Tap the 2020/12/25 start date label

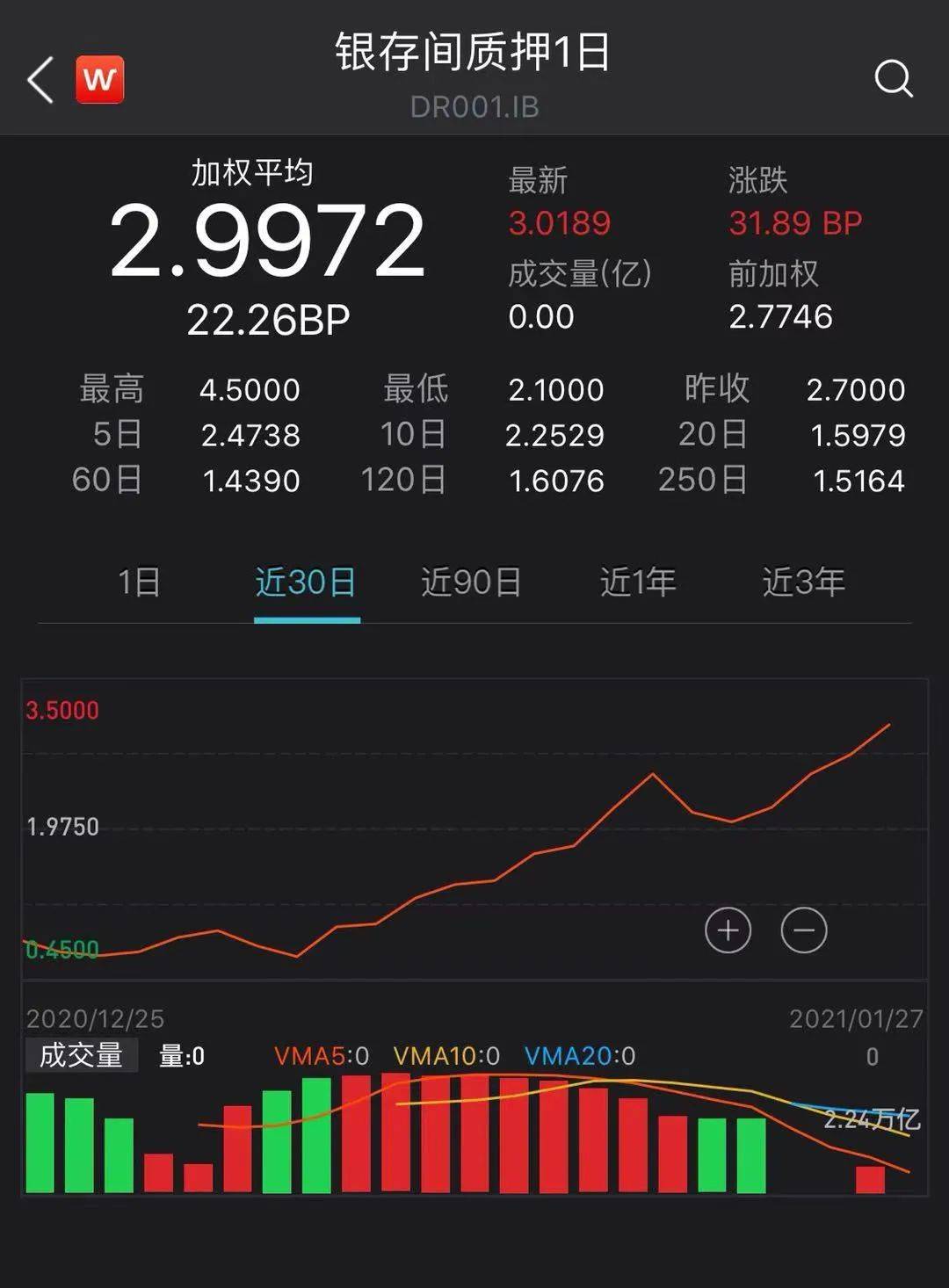95,1017
